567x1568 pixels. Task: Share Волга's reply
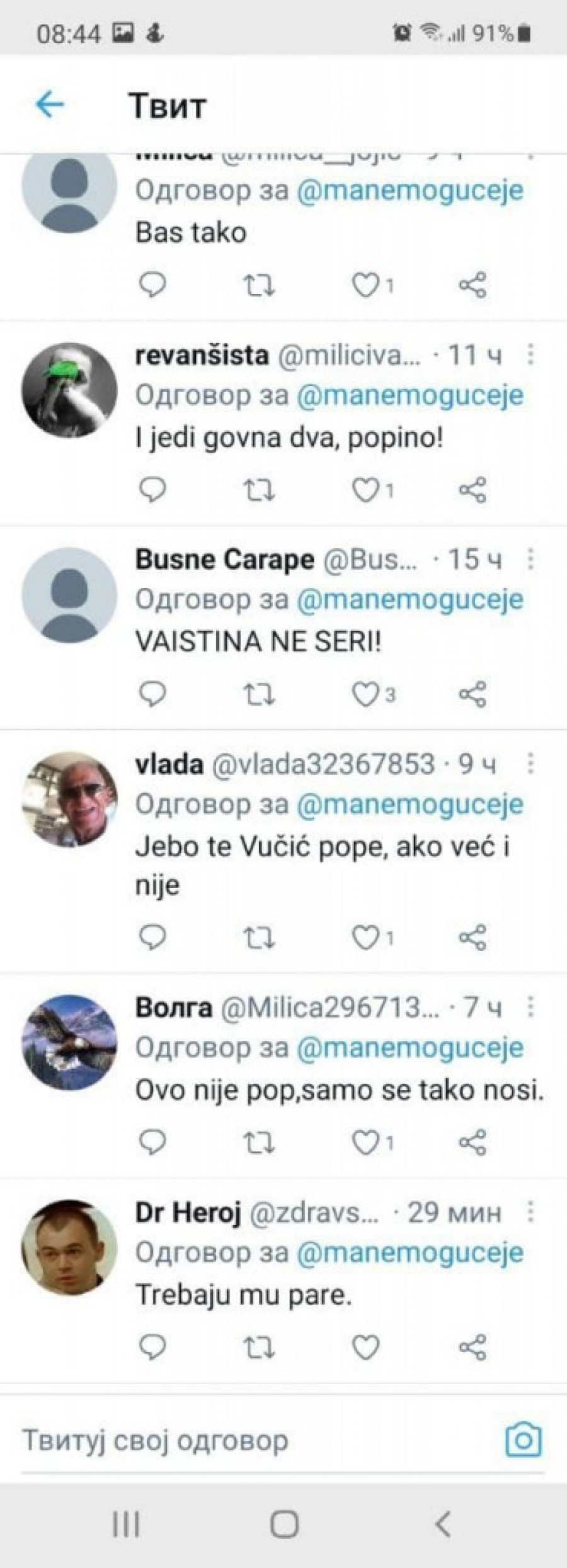point(472,1142)
